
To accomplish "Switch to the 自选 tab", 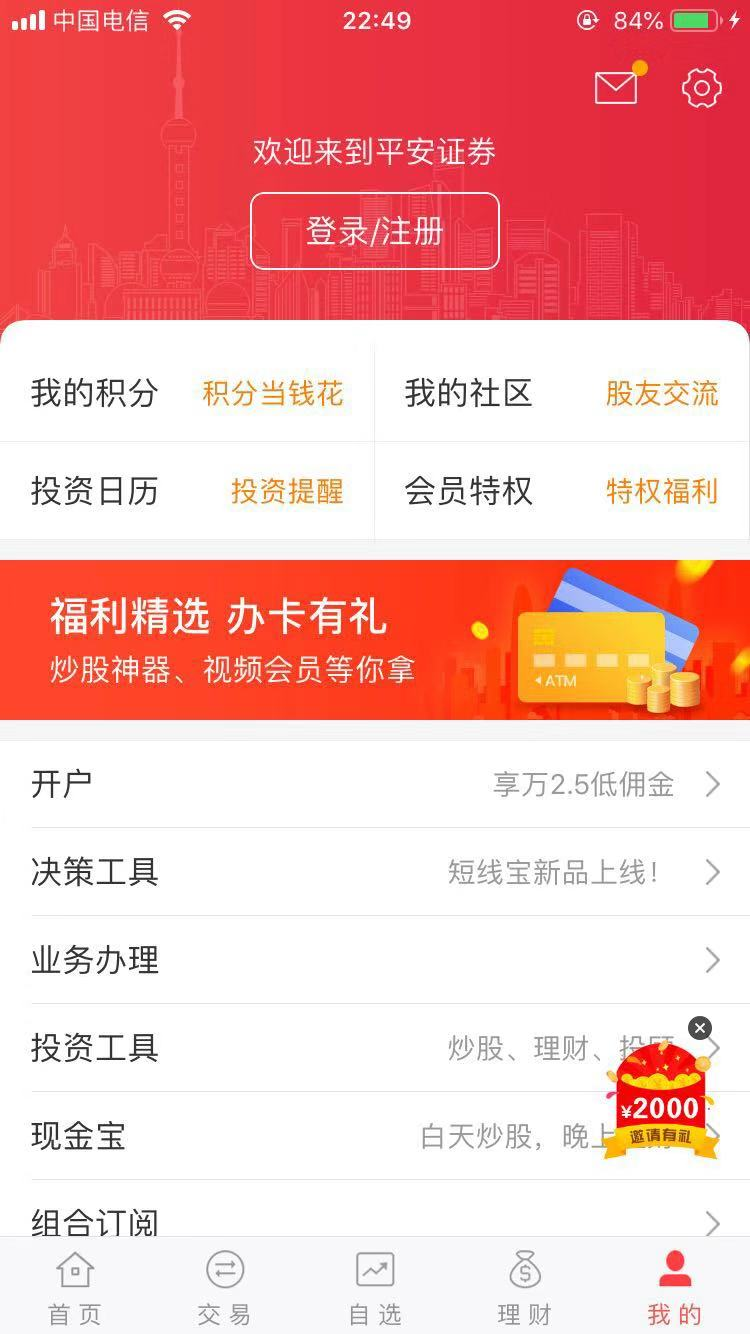I will 375,1288.
